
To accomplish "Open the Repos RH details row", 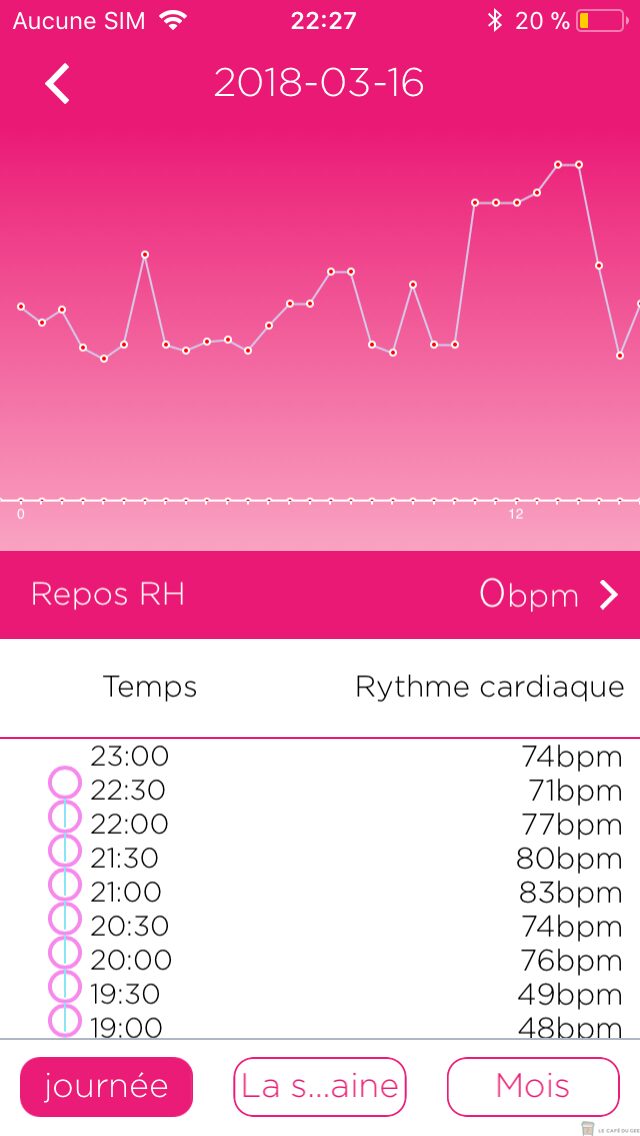I will tap(320, 595).
